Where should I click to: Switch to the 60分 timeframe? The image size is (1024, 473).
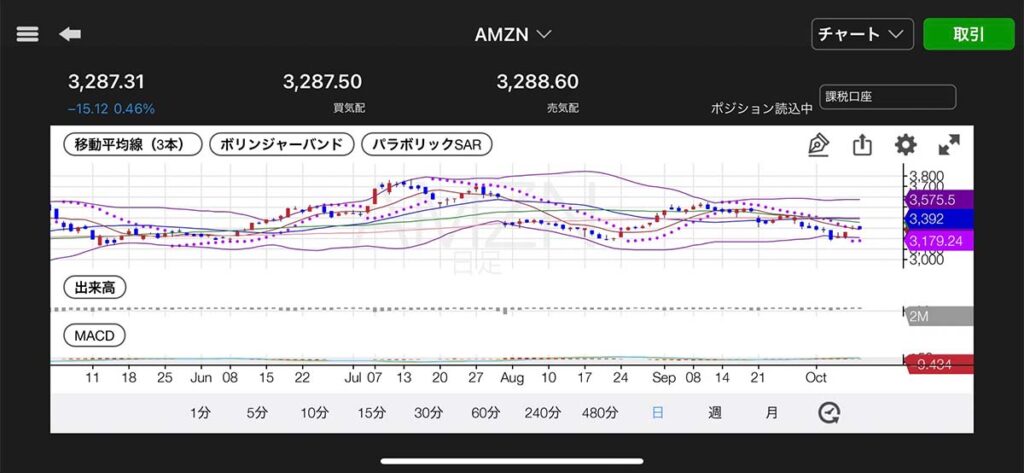(485, 412)
